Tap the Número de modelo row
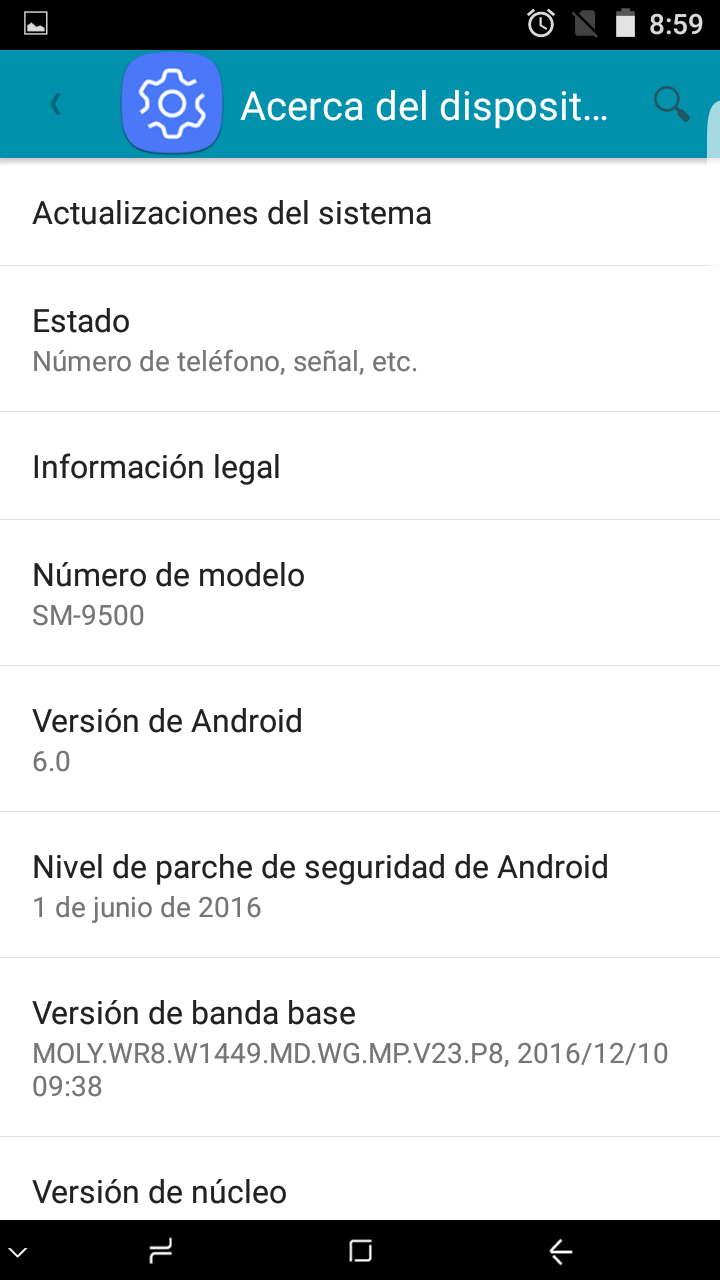The image size is (720, 1280). [x=360, y=593]
